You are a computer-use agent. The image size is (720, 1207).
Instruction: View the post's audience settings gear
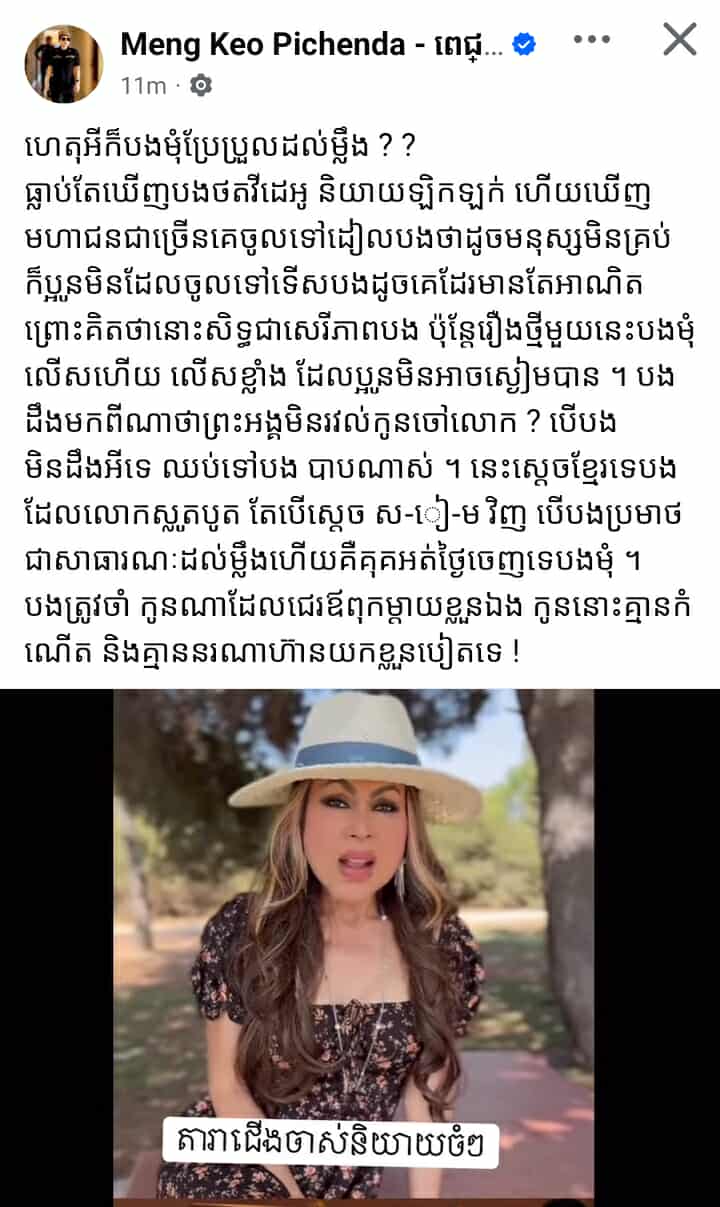tap(201, 86)
